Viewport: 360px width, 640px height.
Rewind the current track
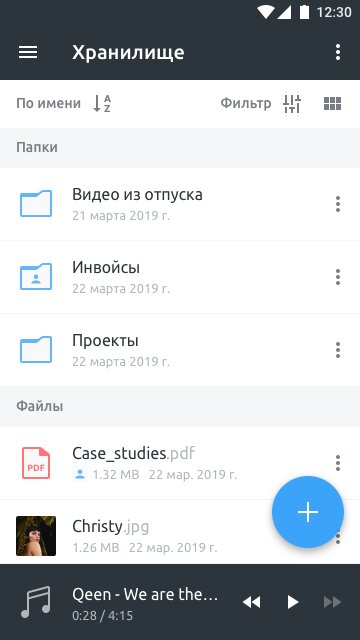(251, 602)
